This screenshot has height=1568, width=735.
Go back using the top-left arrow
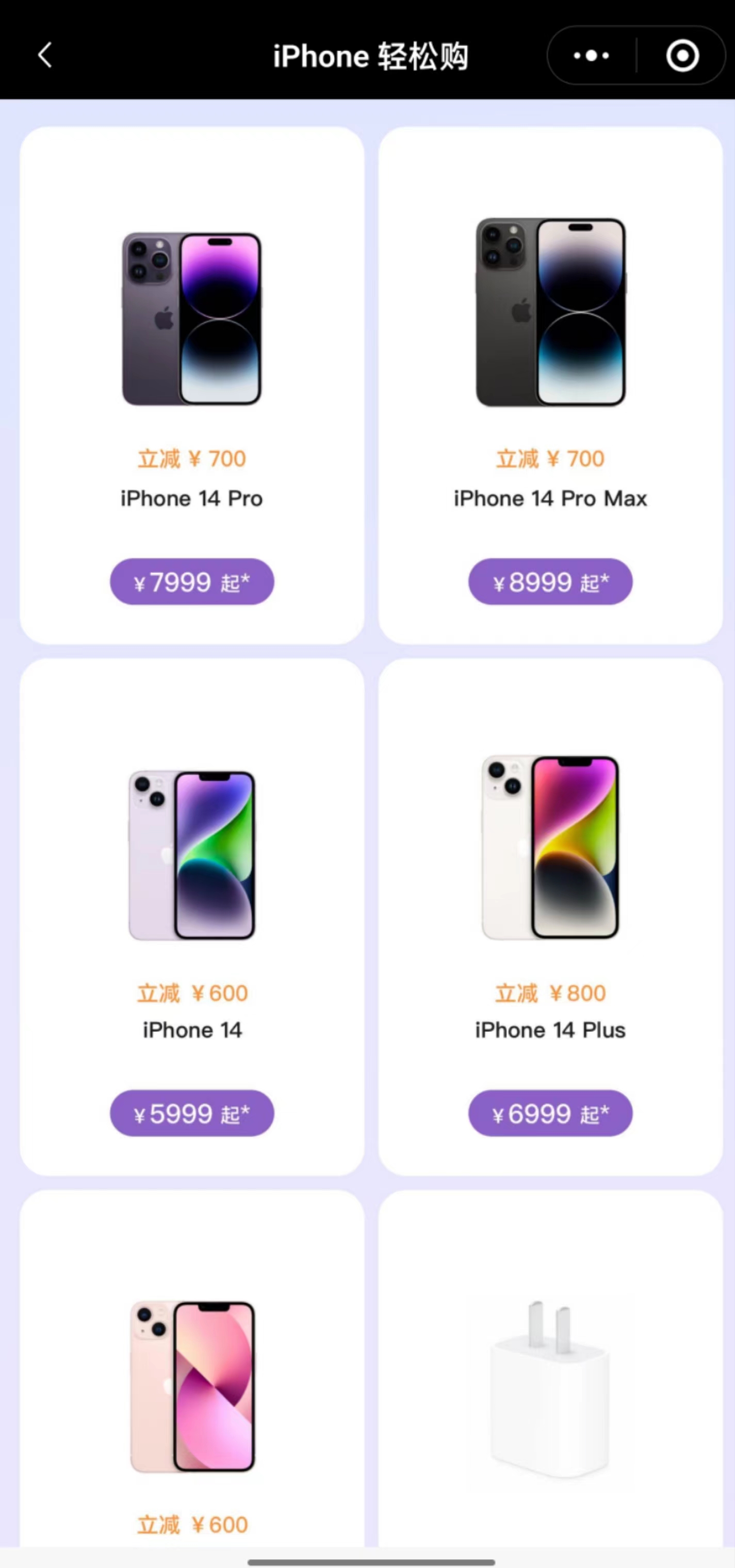(45, 55)
